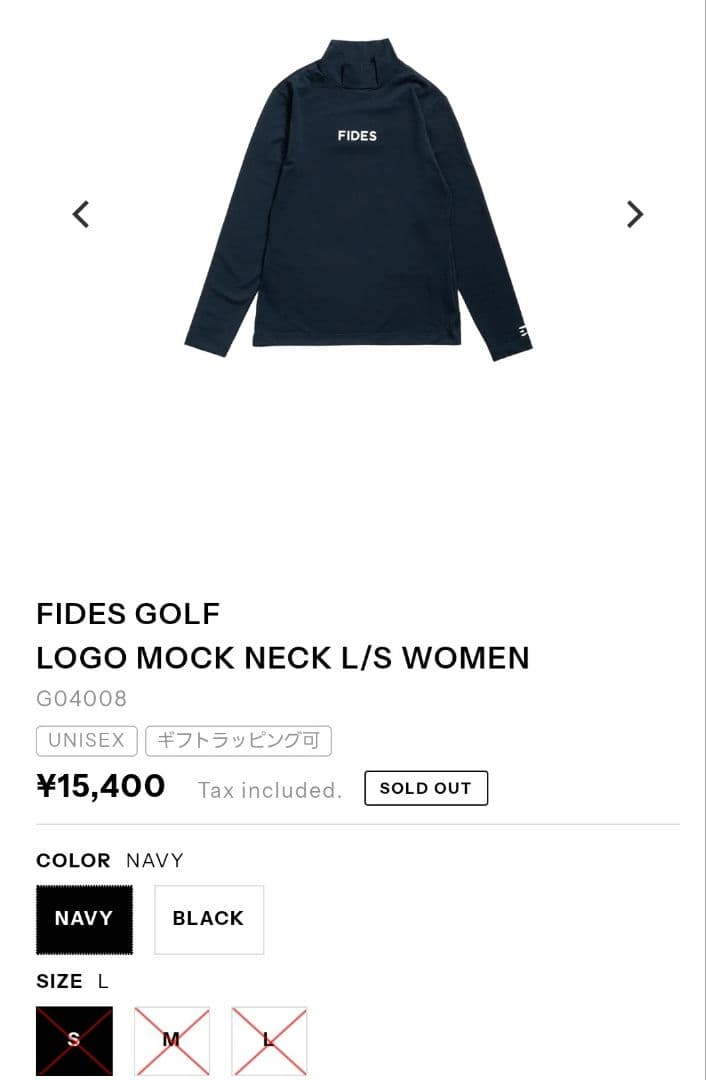Show the next product image
Screen dimensions: 706x1080
click(634, 214)
